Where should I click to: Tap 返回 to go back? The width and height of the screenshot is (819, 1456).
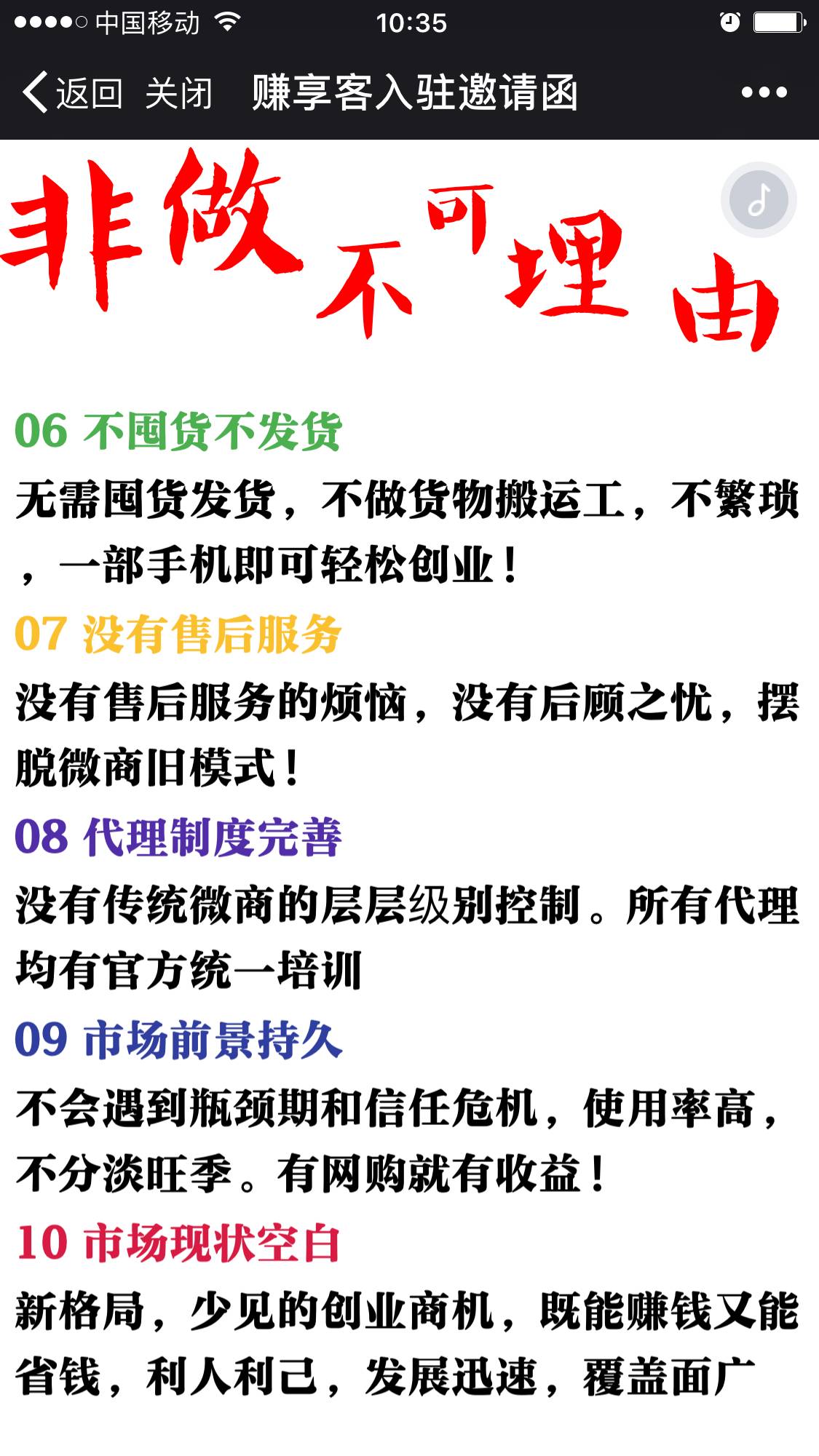[x=72, y=93]
